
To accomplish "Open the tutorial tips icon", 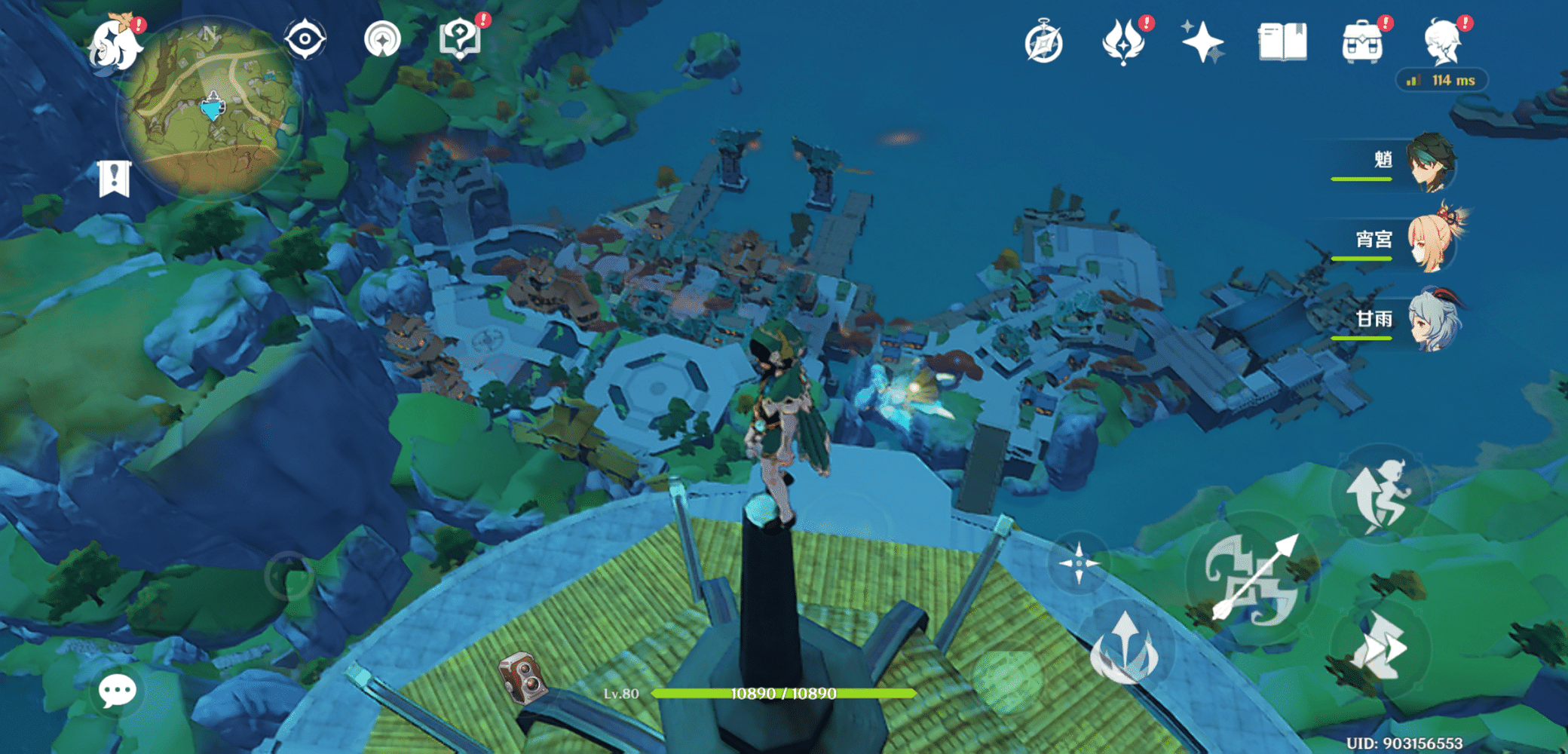I will (x=460, y=38).
